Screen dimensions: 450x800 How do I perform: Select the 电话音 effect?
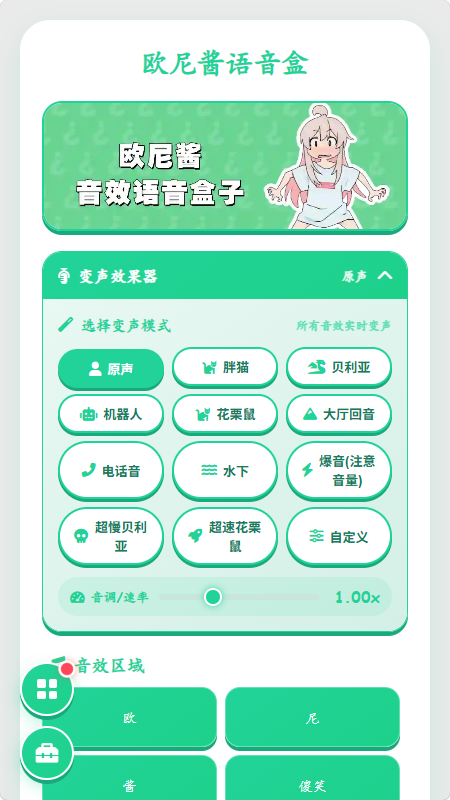pos(111,470)
